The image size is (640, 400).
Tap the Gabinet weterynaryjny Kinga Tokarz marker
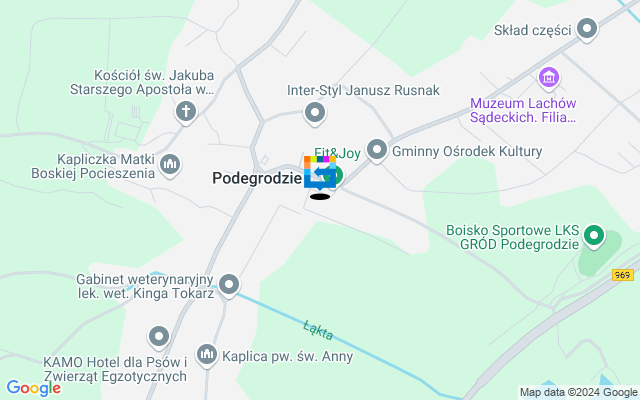[x=229, y=286]
